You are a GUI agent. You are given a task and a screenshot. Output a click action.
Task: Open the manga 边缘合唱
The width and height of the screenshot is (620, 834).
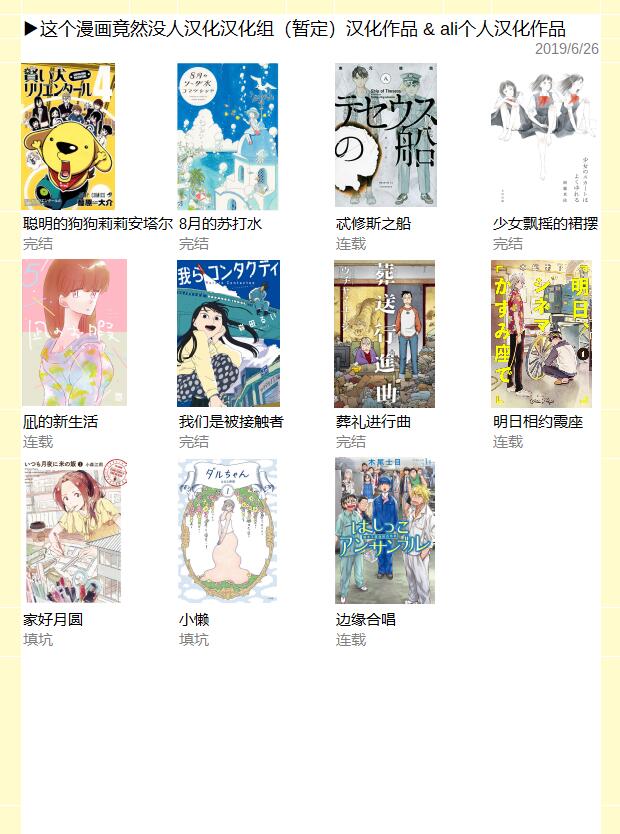click(x=385, y=530)
